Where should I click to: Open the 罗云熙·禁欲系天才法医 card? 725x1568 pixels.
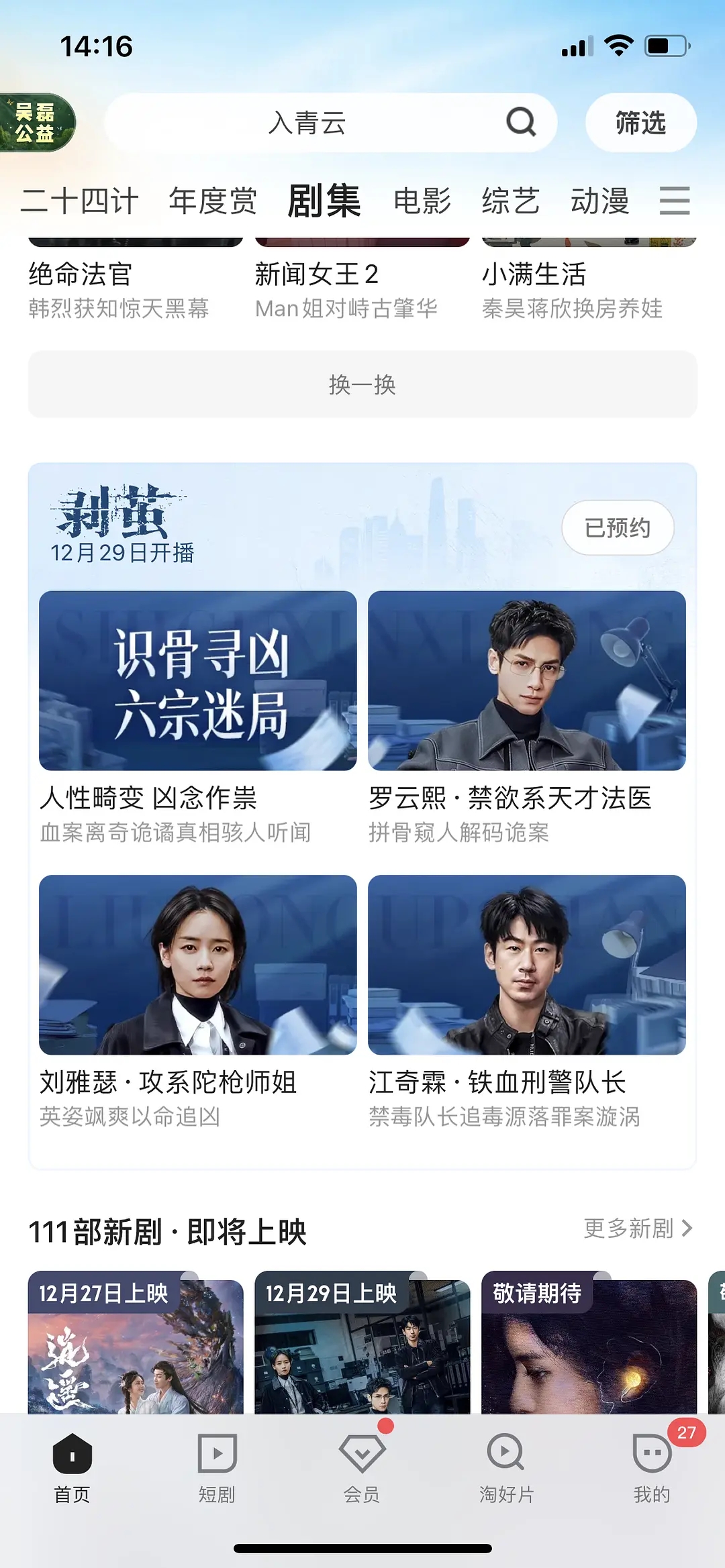(526, 681)
